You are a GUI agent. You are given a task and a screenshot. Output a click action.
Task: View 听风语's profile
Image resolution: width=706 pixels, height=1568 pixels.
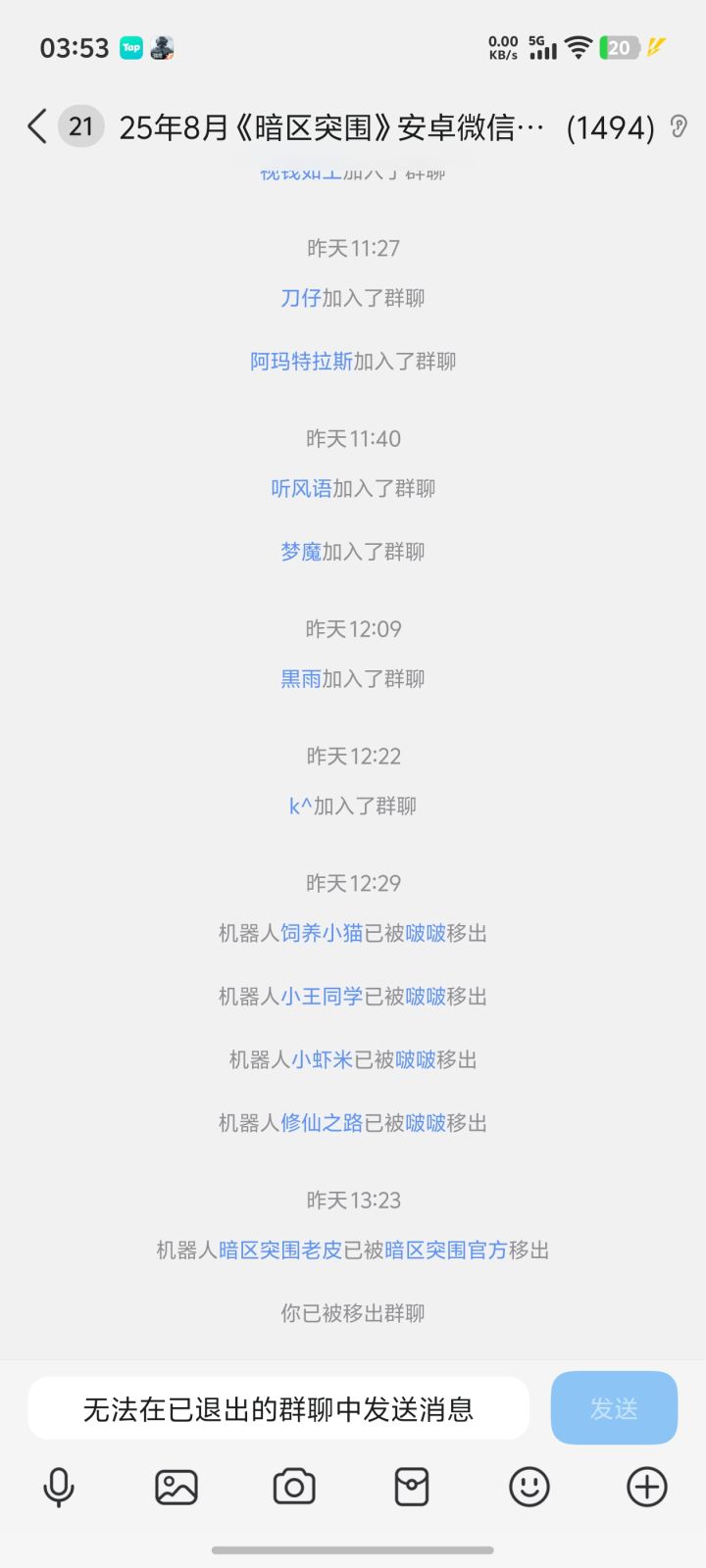point(301,488)
